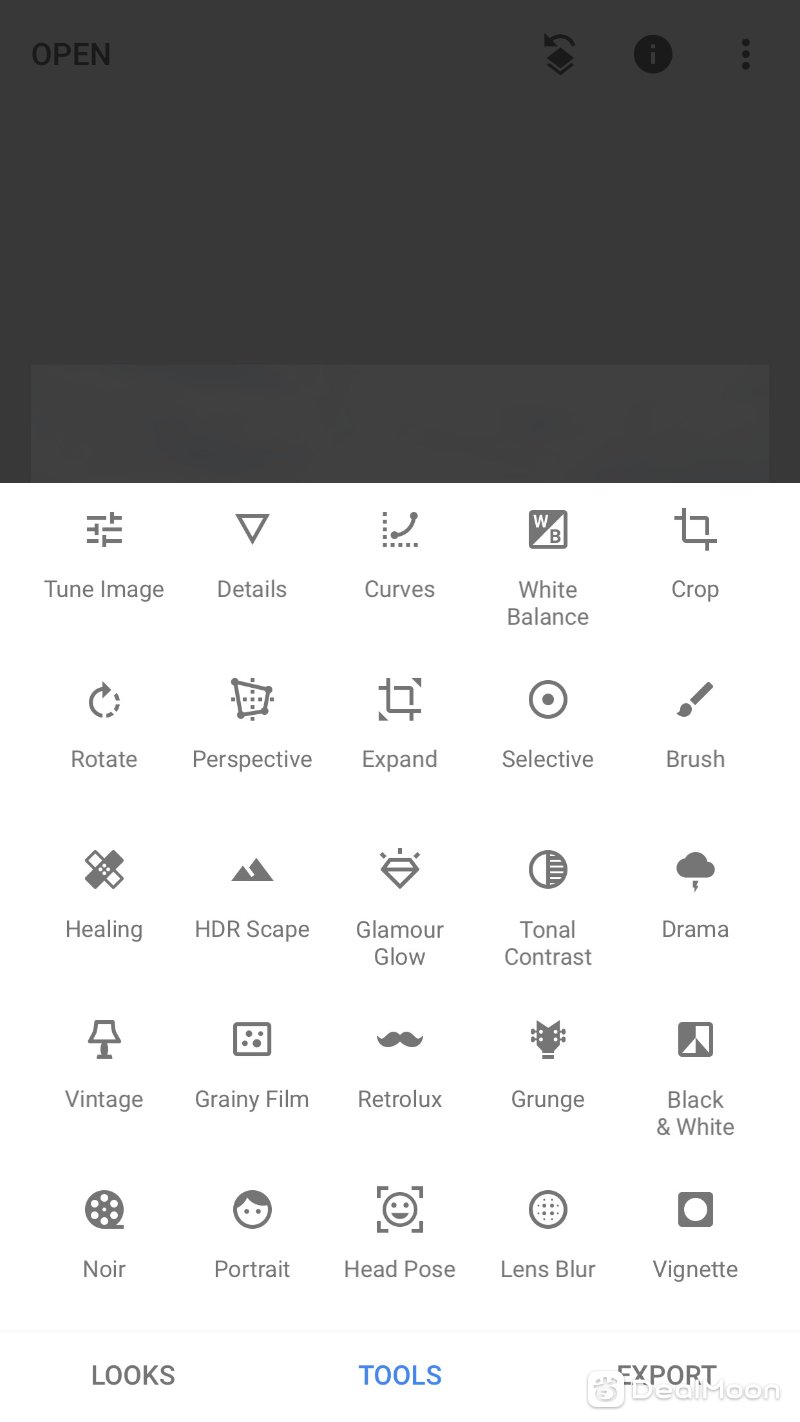Select the Rotate tool
800x1422 pixels.
[104, 725]
